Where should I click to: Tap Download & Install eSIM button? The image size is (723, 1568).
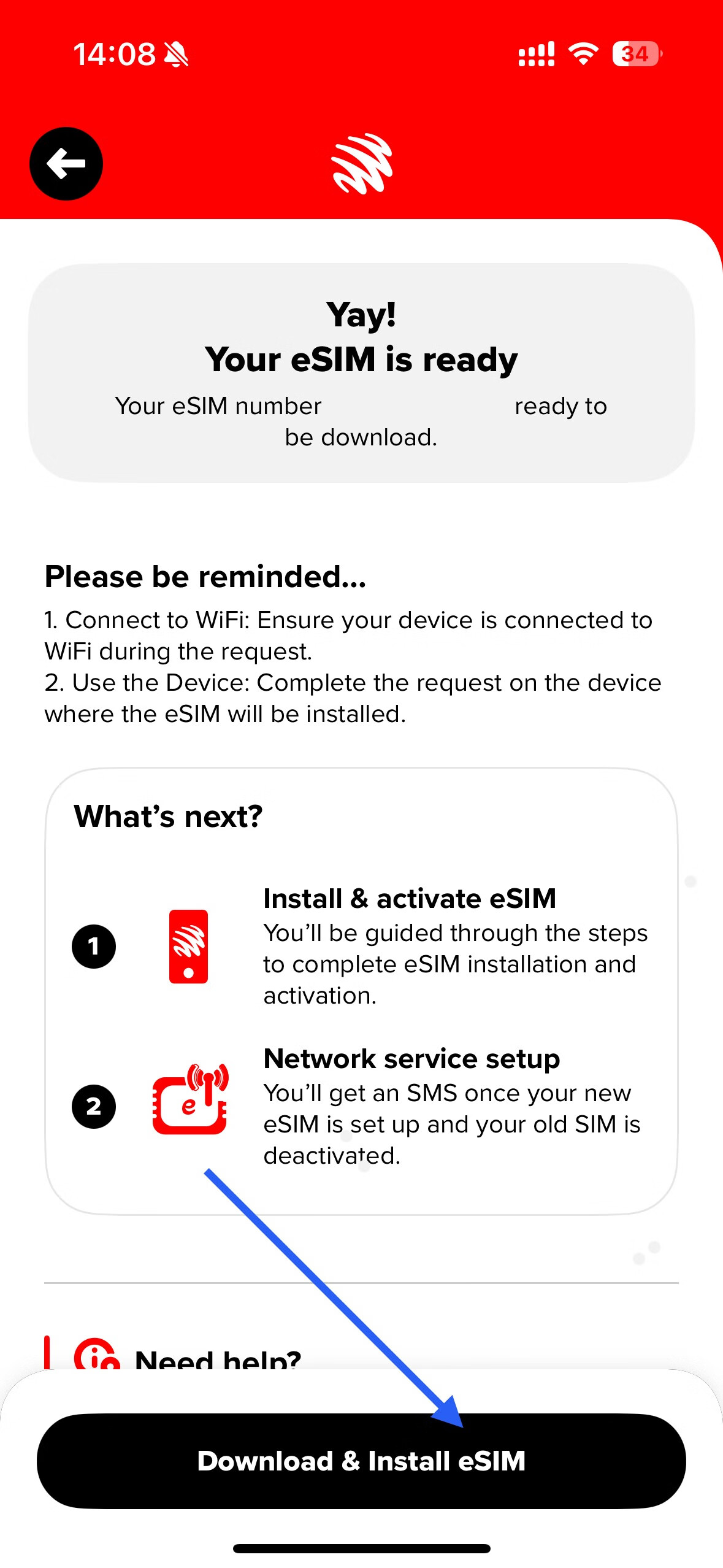point(361,1461)
